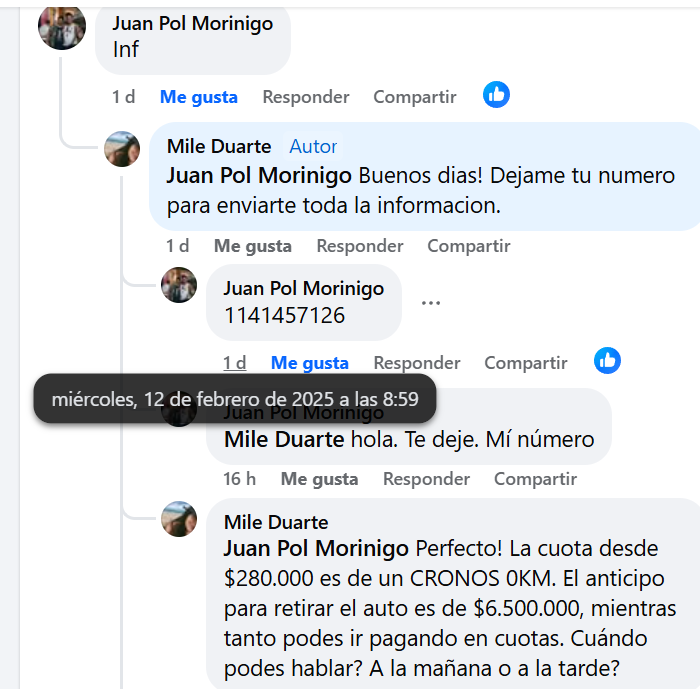Reply to Juan Pol Morinigo's 'Inf' comment

305,97
